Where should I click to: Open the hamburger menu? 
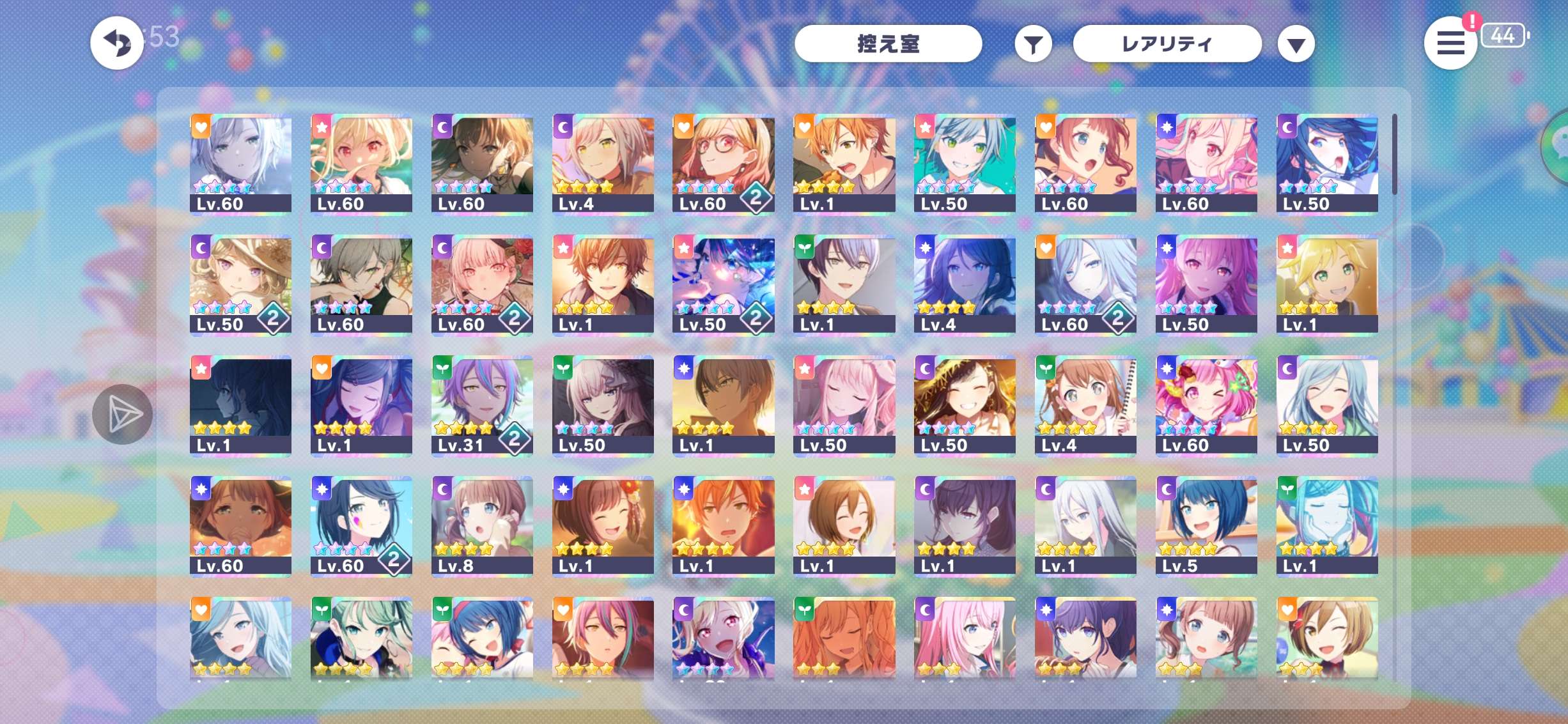point(1450,43)
